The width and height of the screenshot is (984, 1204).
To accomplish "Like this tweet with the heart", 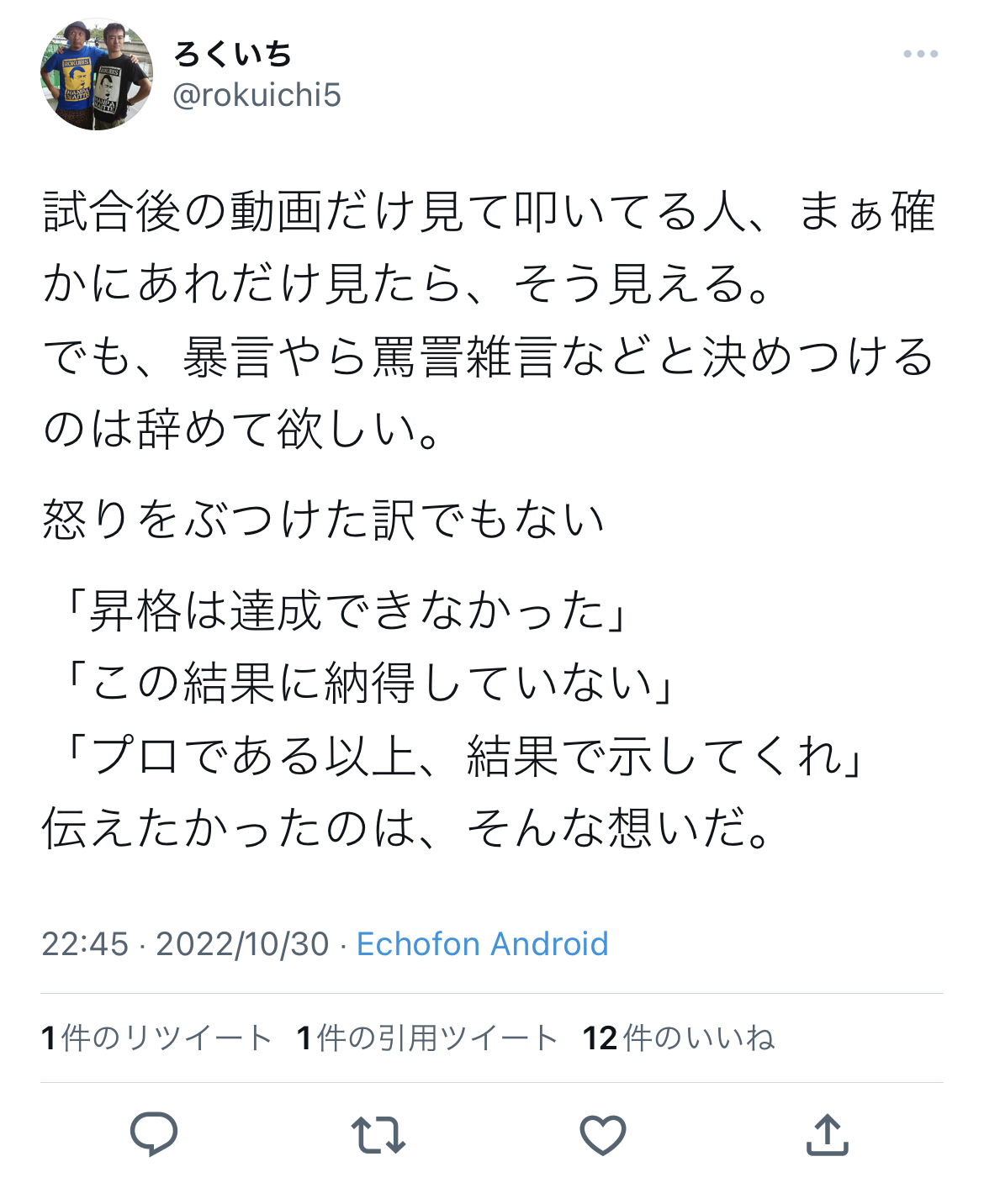I will pyautogui.click(x=603, y=1133).
